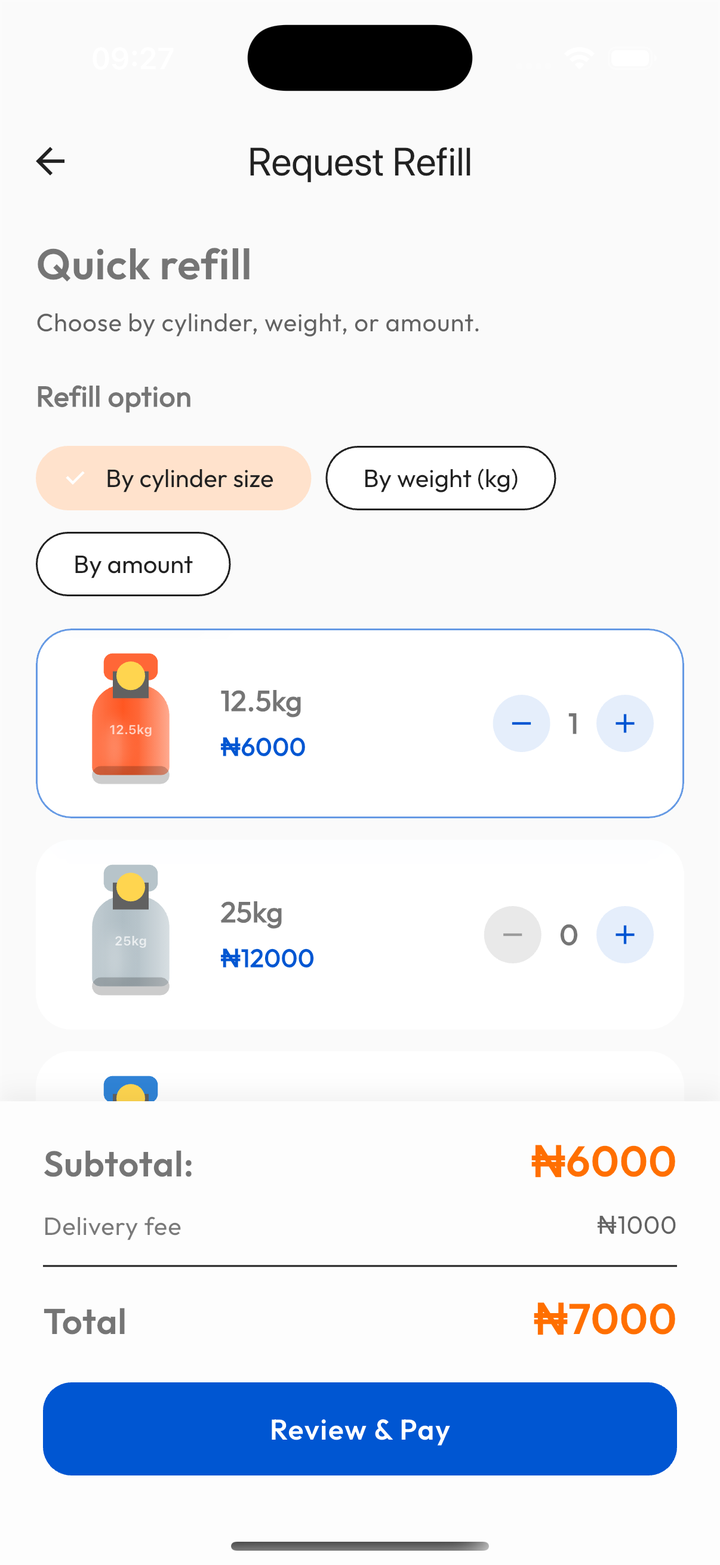
Task: Tap Review & Pay button
Action: coord(360,1429)
